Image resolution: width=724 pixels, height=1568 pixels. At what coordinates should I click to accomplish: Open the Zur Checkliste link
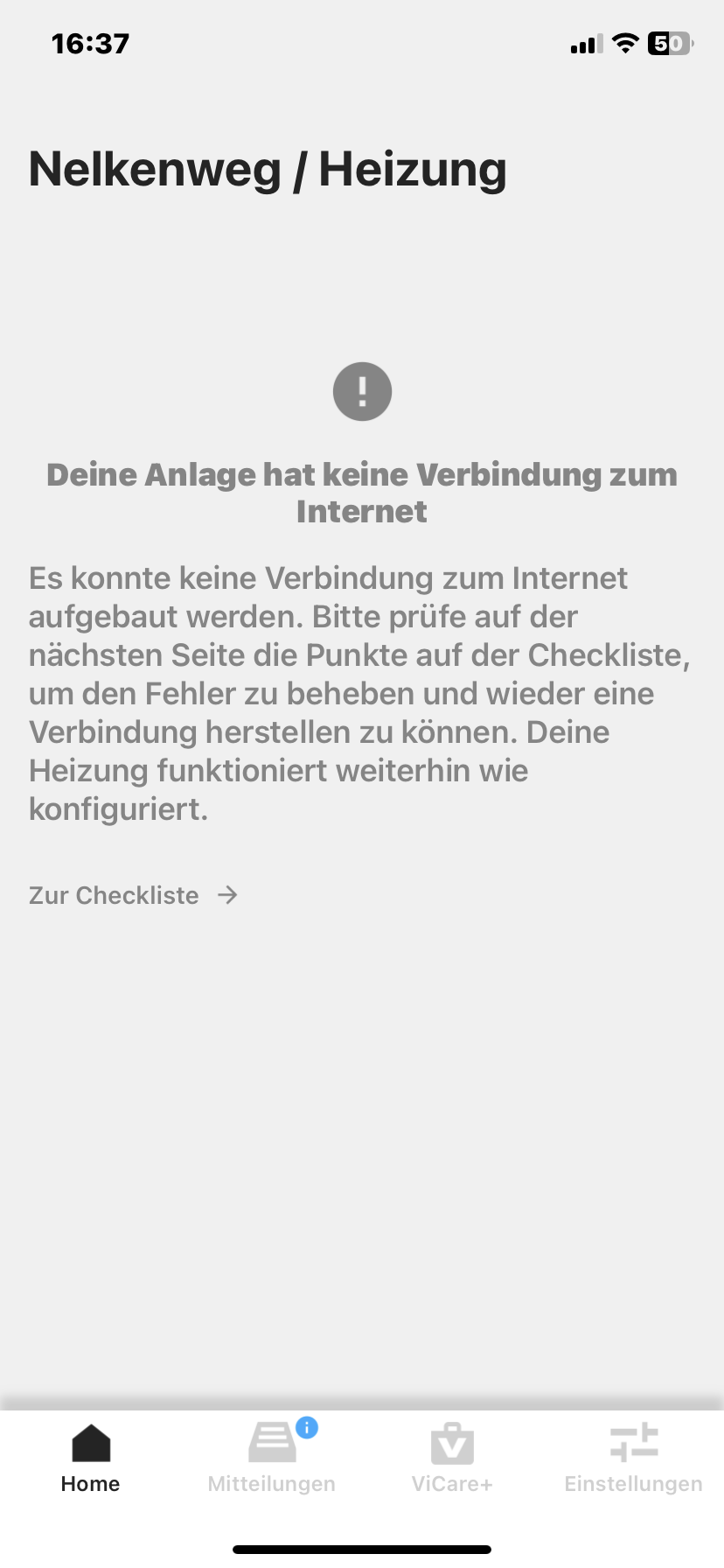133,895
